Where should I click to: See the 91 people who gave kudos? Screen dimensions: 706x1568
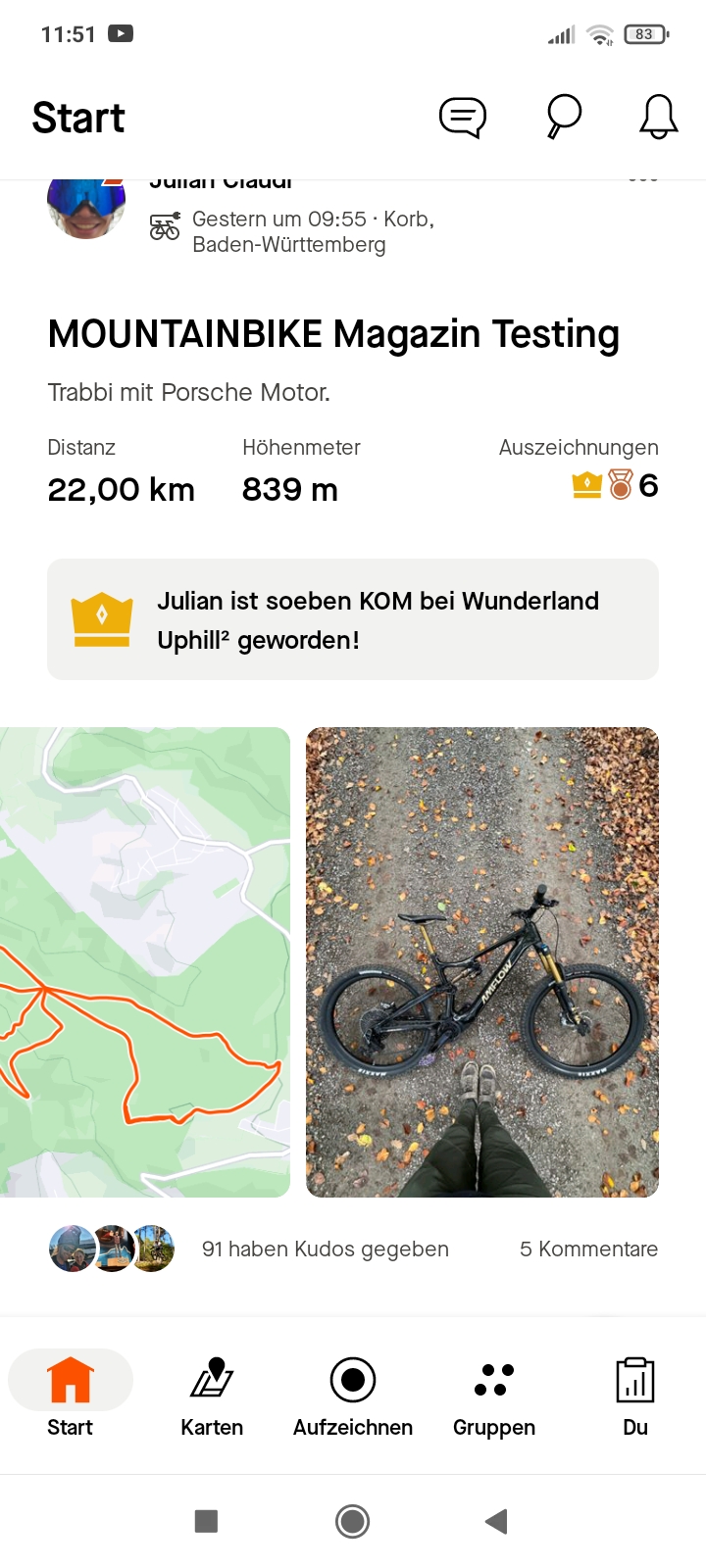click(x=325, y=1249)
